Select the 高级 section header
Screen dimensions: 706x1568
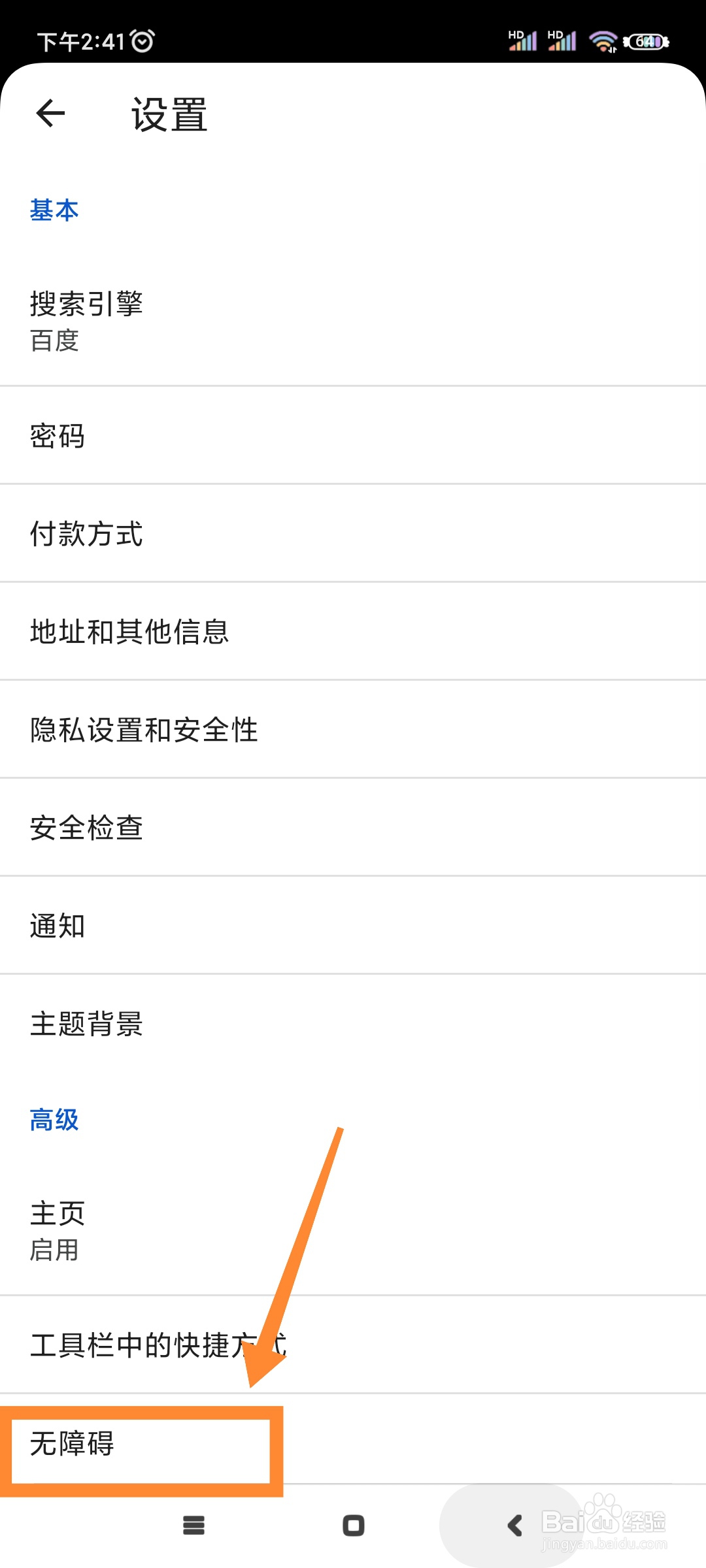(55, 1119)
